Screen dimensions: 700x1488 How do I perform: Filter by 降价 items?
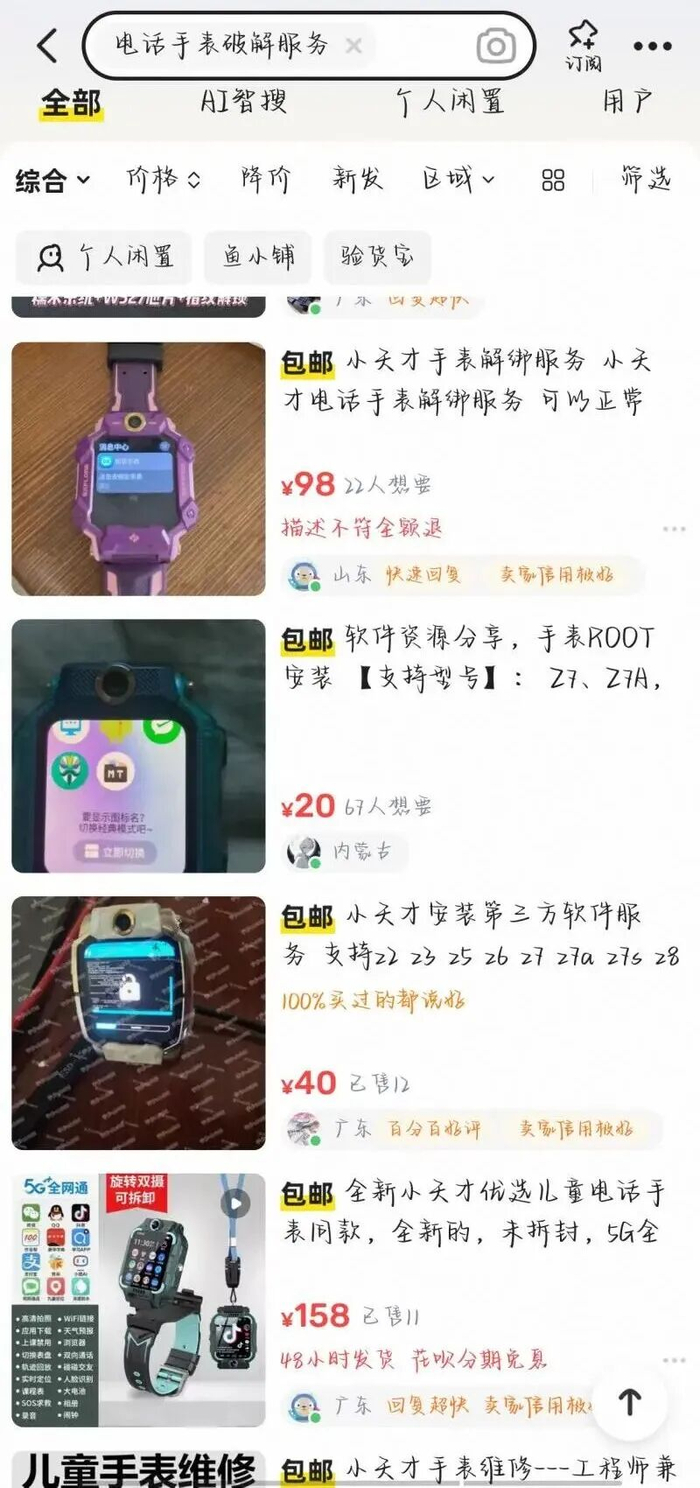[266, 179]
